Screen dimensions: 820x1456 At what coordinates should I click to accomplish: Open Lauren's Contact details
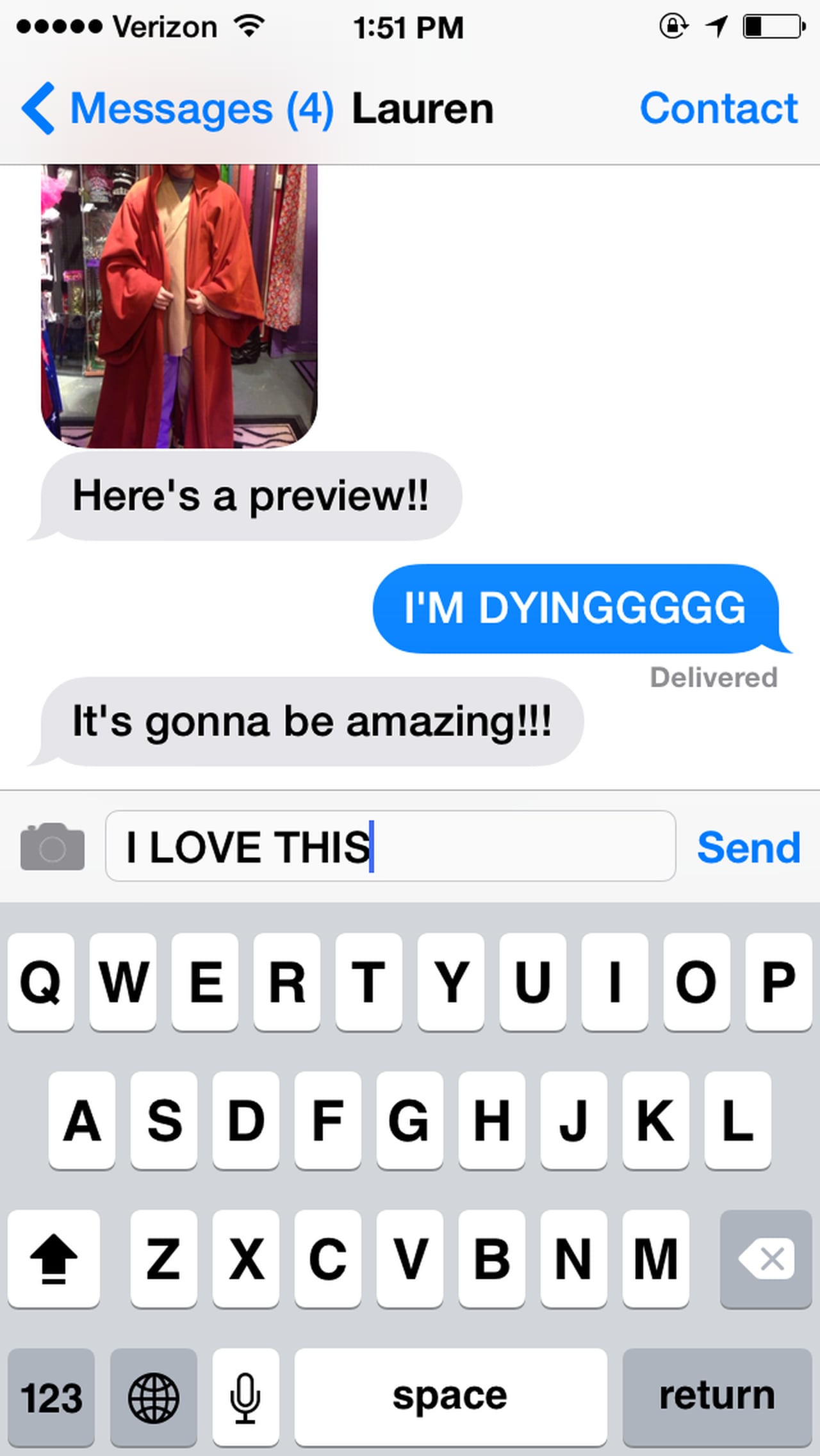coord(719,109)
